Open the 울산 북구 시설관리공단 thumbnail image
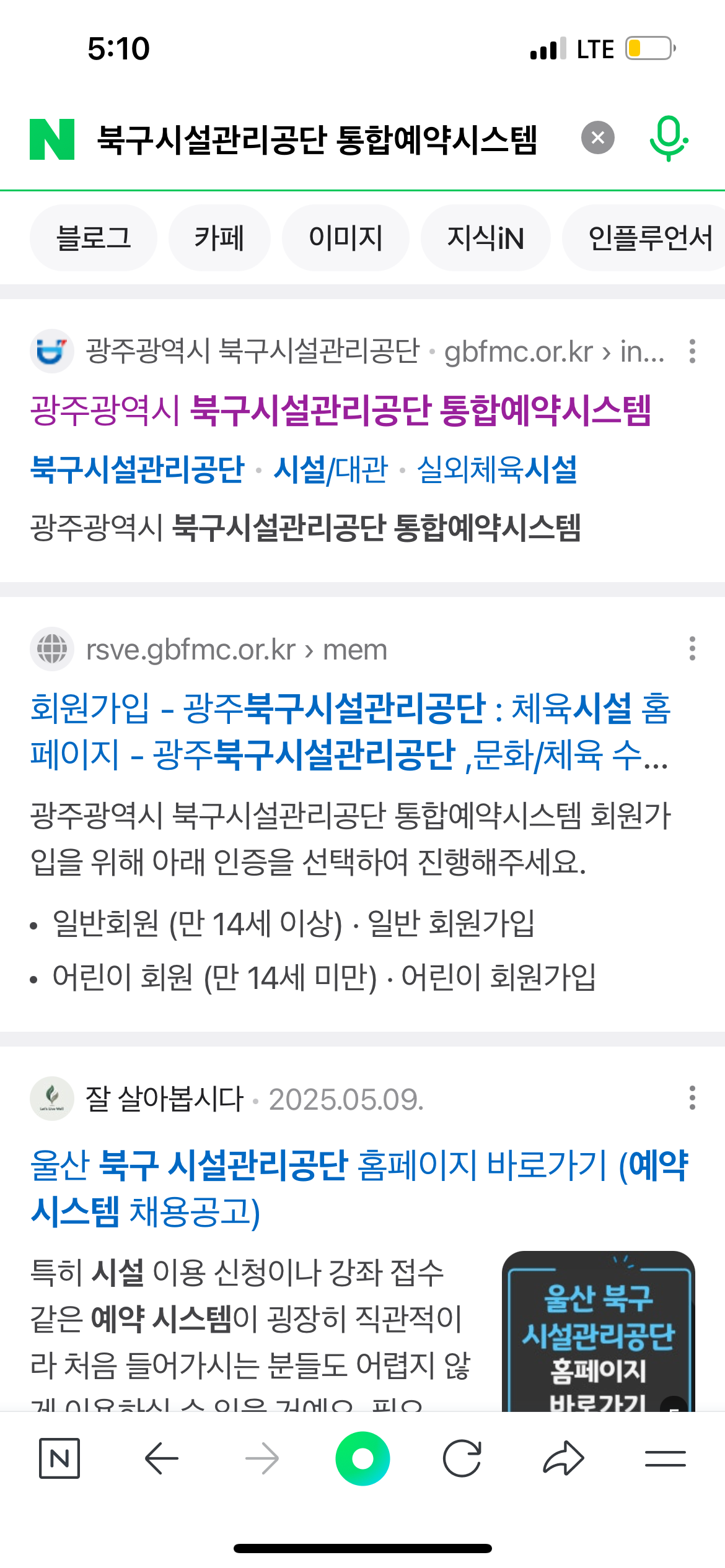Screen dimensions: 725x1568 pyautogui.click(x=598, y=1331)
